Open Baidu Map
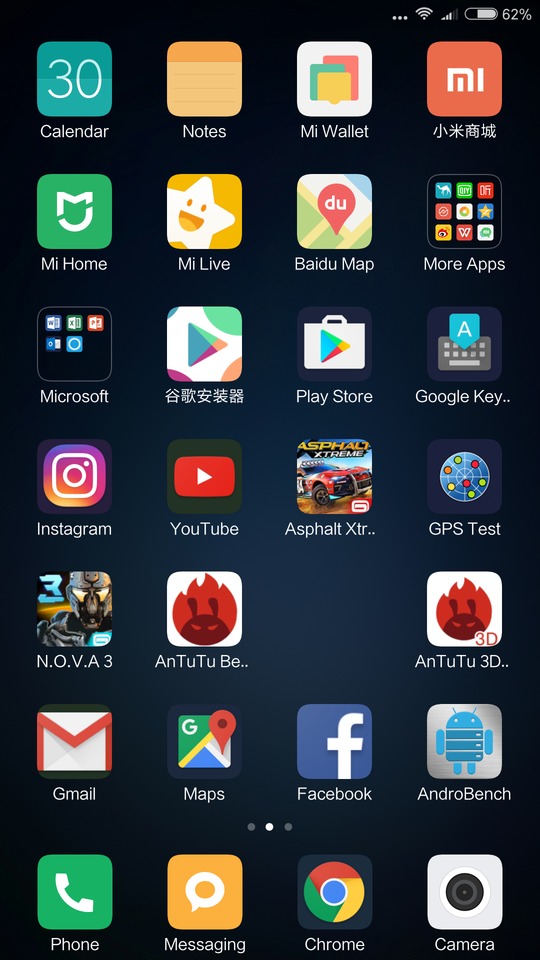The height and width of the screenshot is (960, 540). coord(334,211)
